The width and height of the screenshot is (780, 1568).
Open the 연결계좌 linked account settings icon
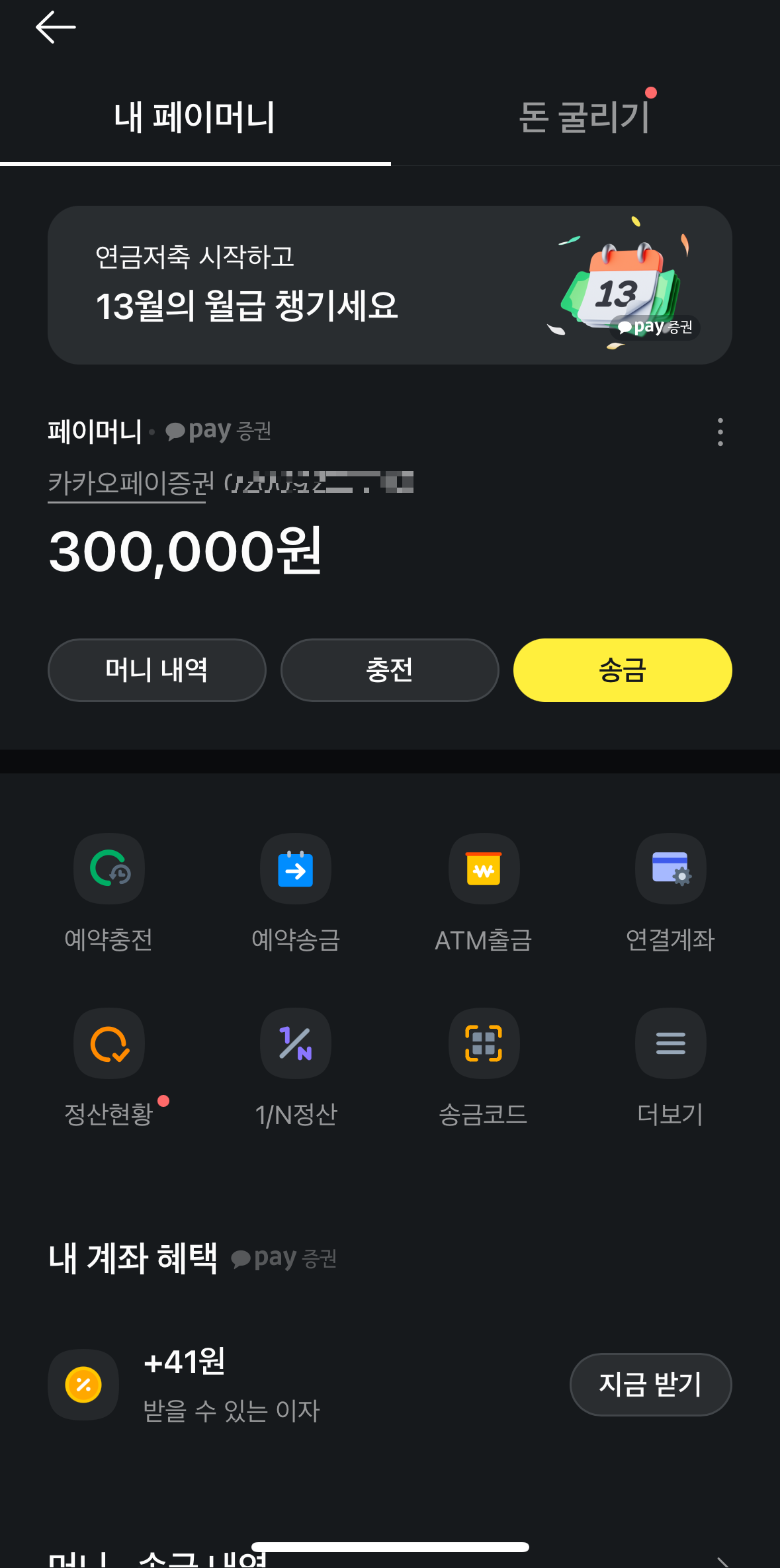pyautogui.click(x=670, y=869)
